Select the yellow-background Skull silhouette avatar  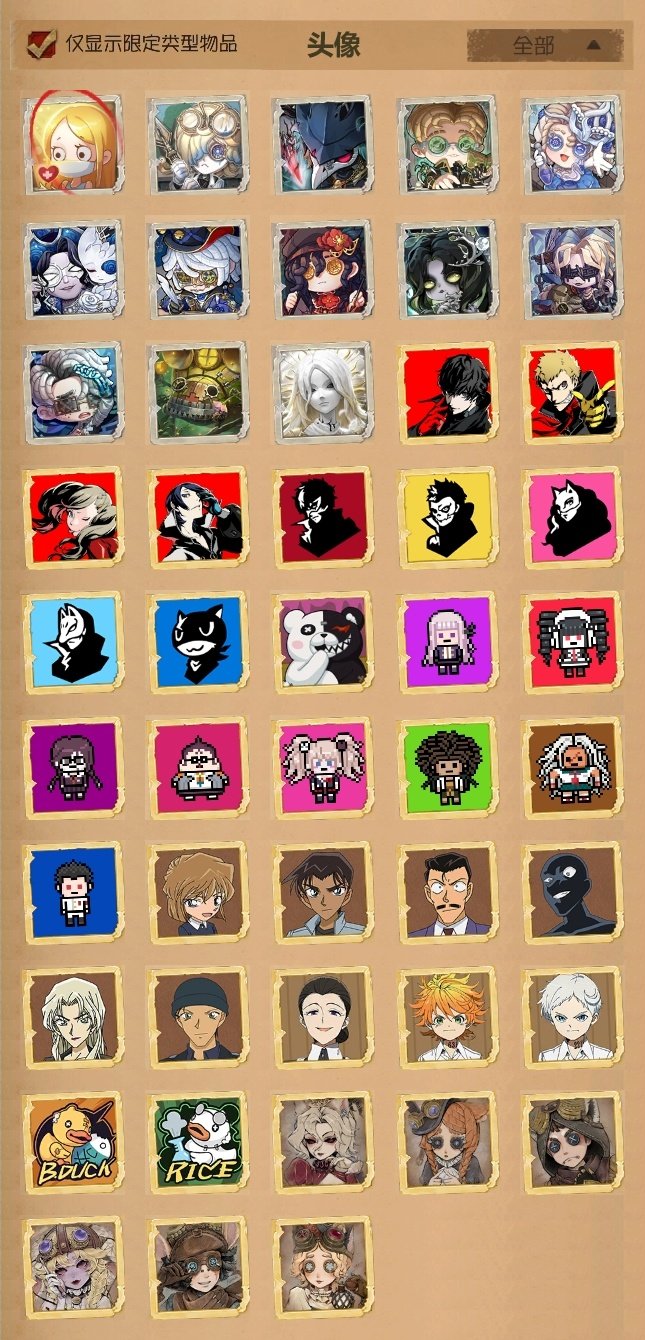pos(447,517)
